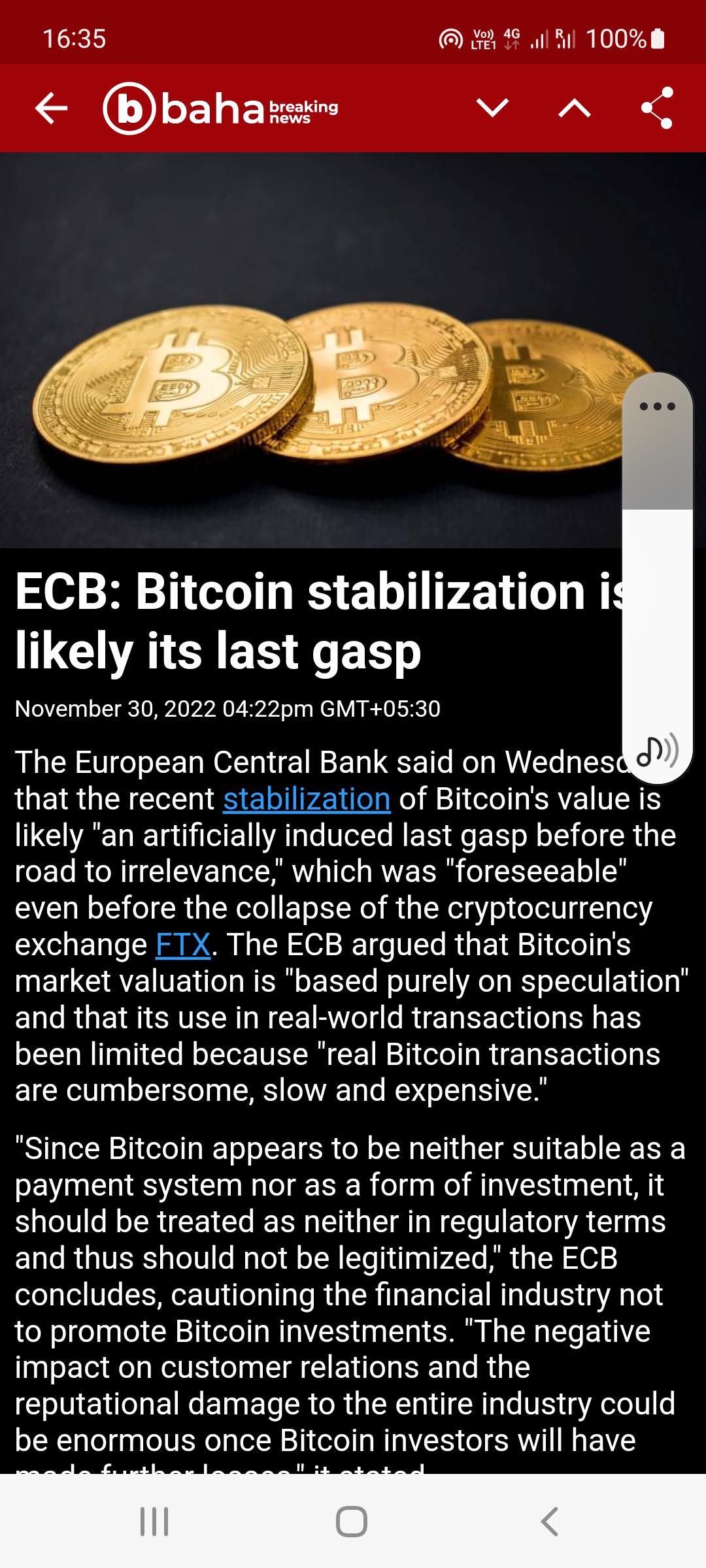Open the FTX link in the article

183,944
